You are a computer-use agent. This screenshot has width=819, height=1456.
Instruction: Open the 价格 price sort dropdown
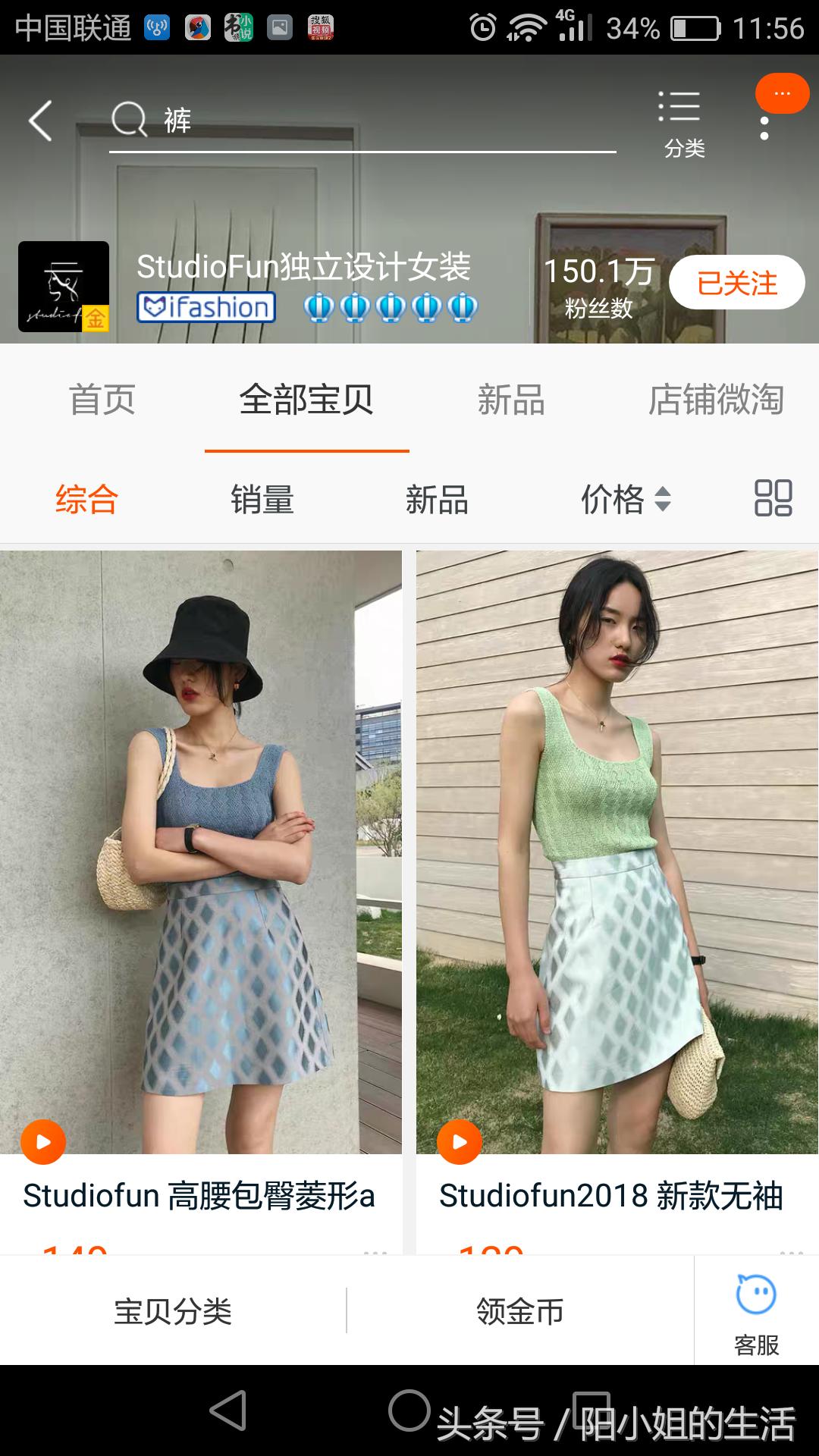[623, 499]
